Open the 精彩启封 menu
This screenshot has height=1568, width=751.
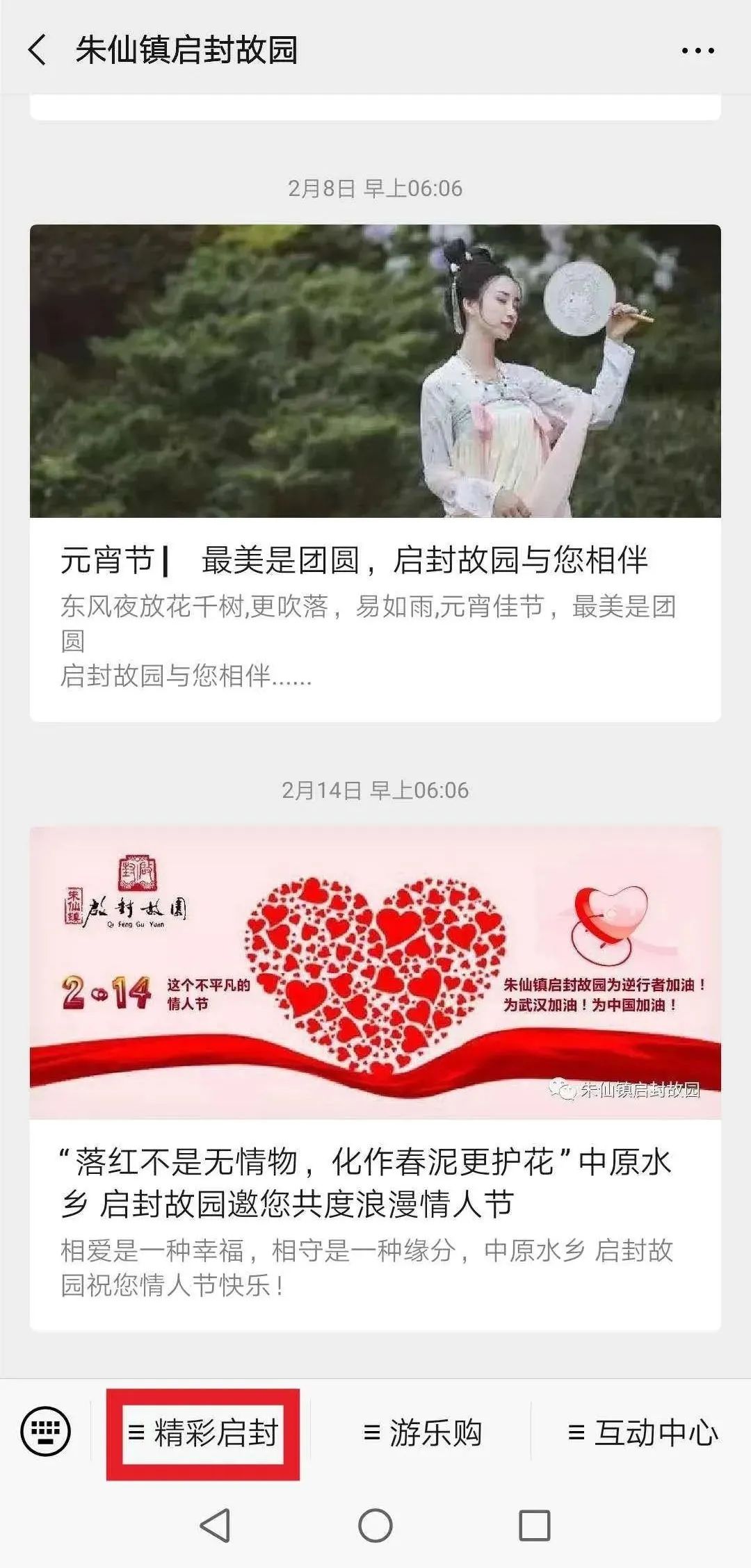tap(203, 1432)
